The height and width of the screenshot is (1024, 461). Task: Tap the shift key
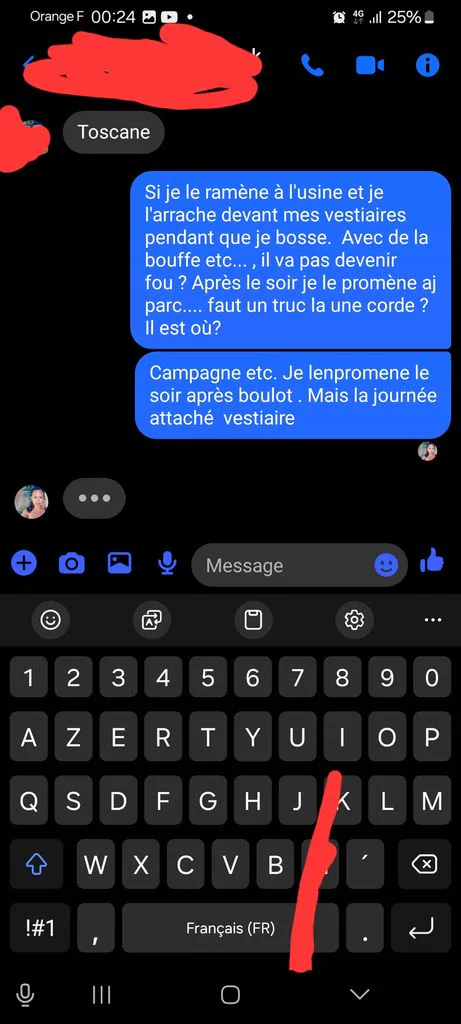tap(37, 865)
